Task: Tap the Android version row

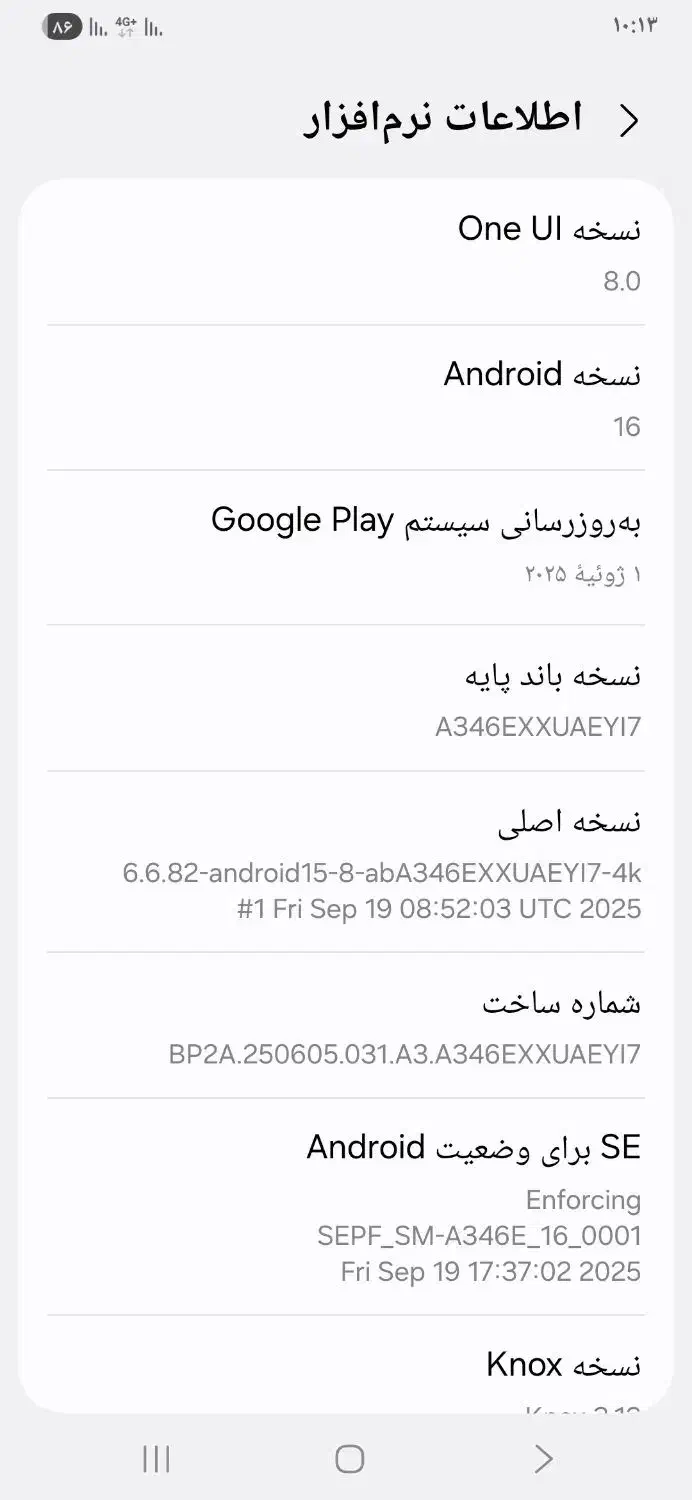Action: click(x=346, y=398)
